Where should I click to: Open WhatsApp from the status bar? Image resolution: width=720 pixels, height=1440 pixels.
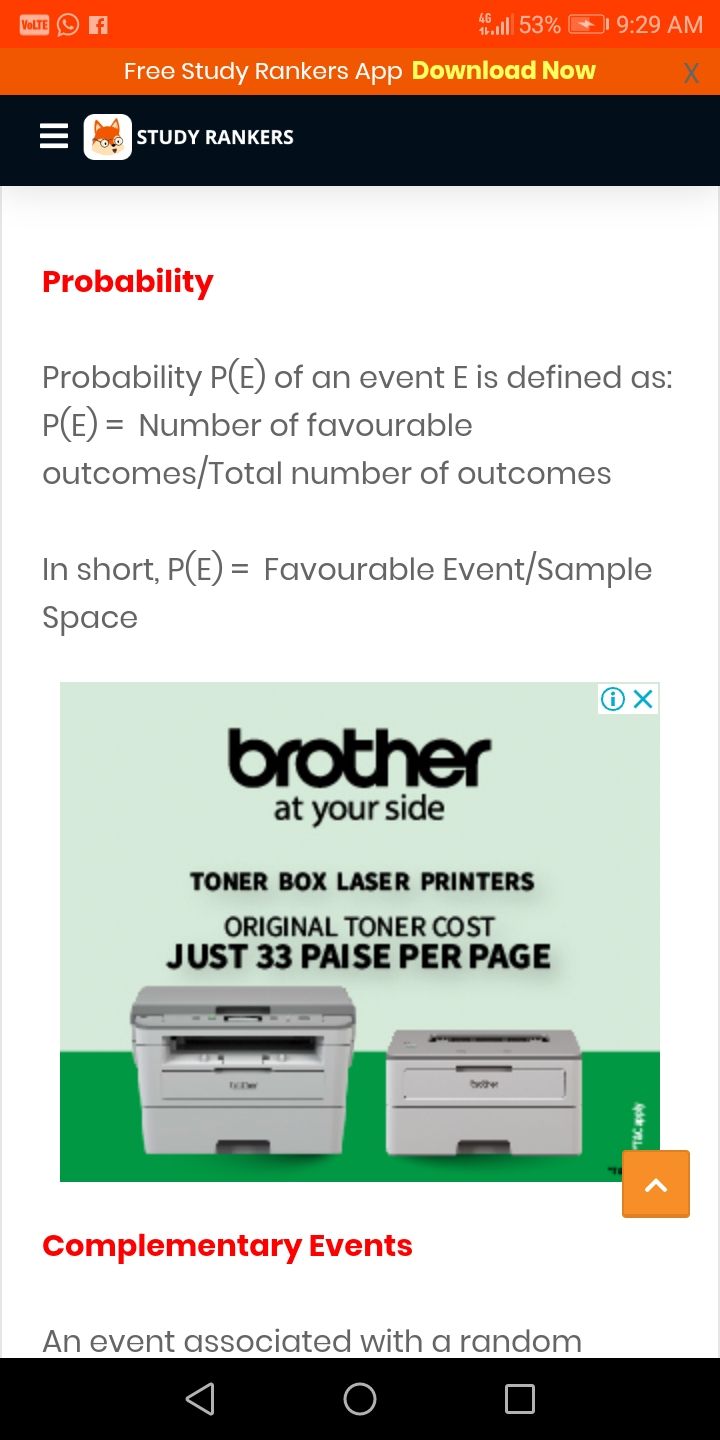click(67, 24)
